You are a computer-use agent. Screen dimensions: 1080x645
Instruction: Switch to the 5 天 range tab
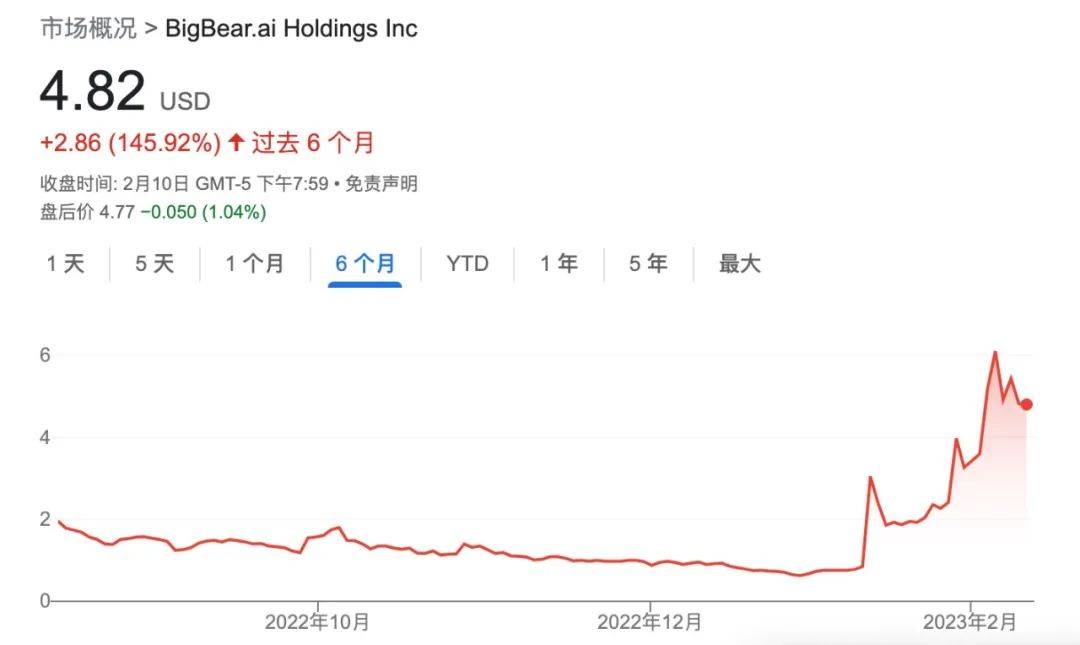point(154,263)
